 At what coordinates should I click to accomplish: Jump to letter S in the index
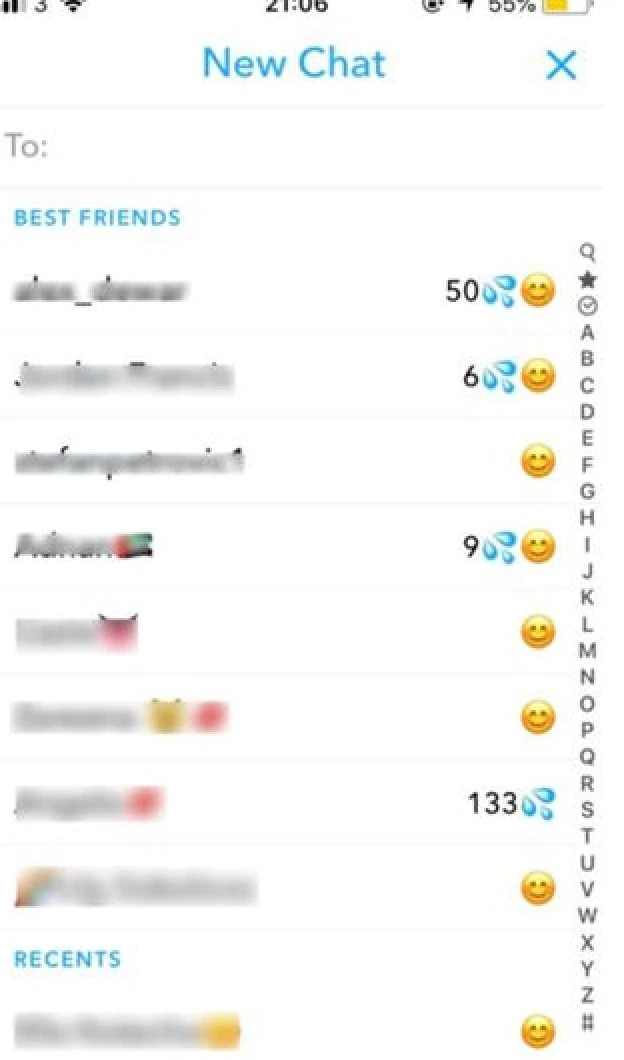587,809
